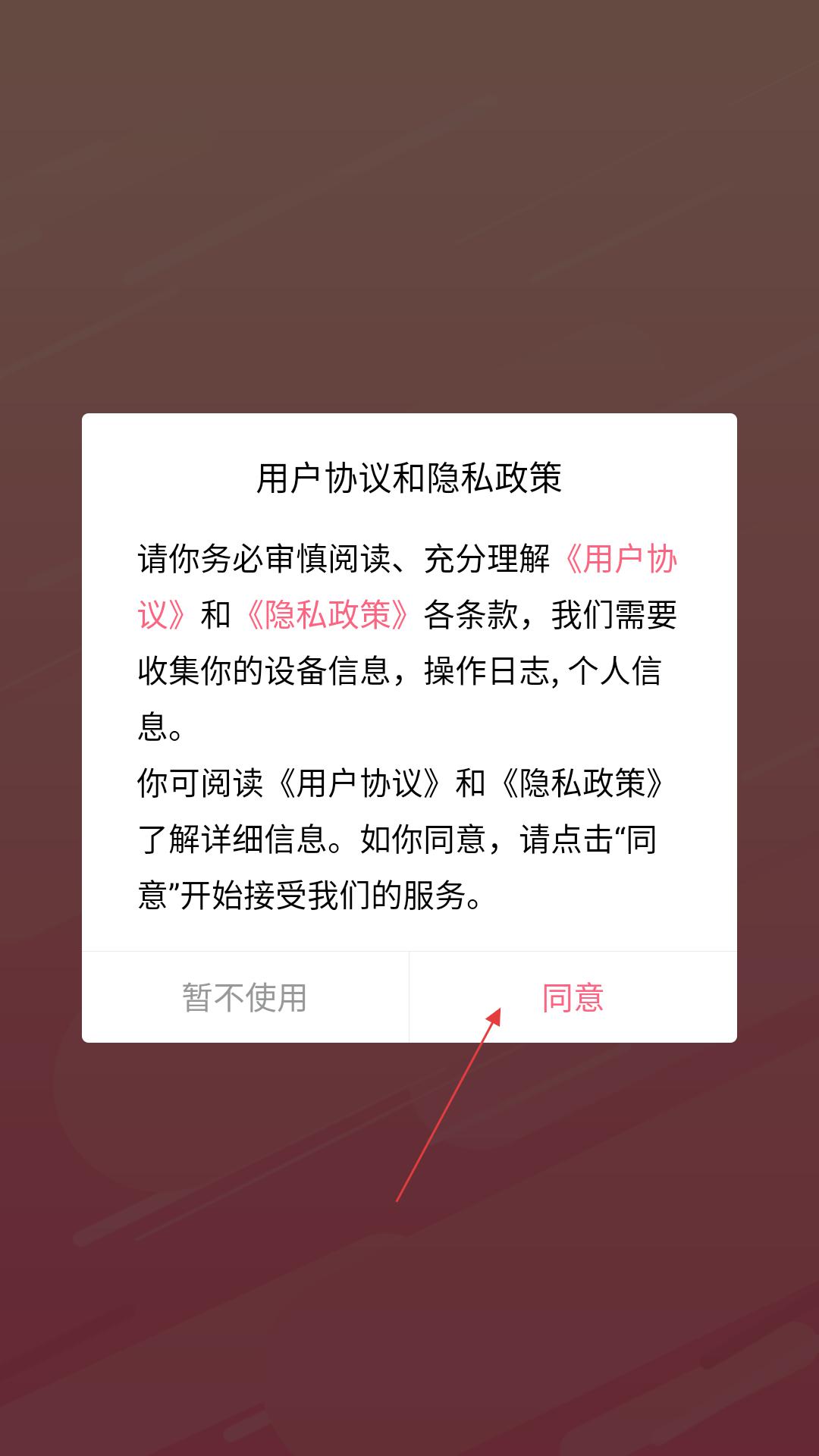Open the pink 《用户协议》 link
Image resolution: width=819 pixels, height=1456 pixels.
(x=620, y=560)
